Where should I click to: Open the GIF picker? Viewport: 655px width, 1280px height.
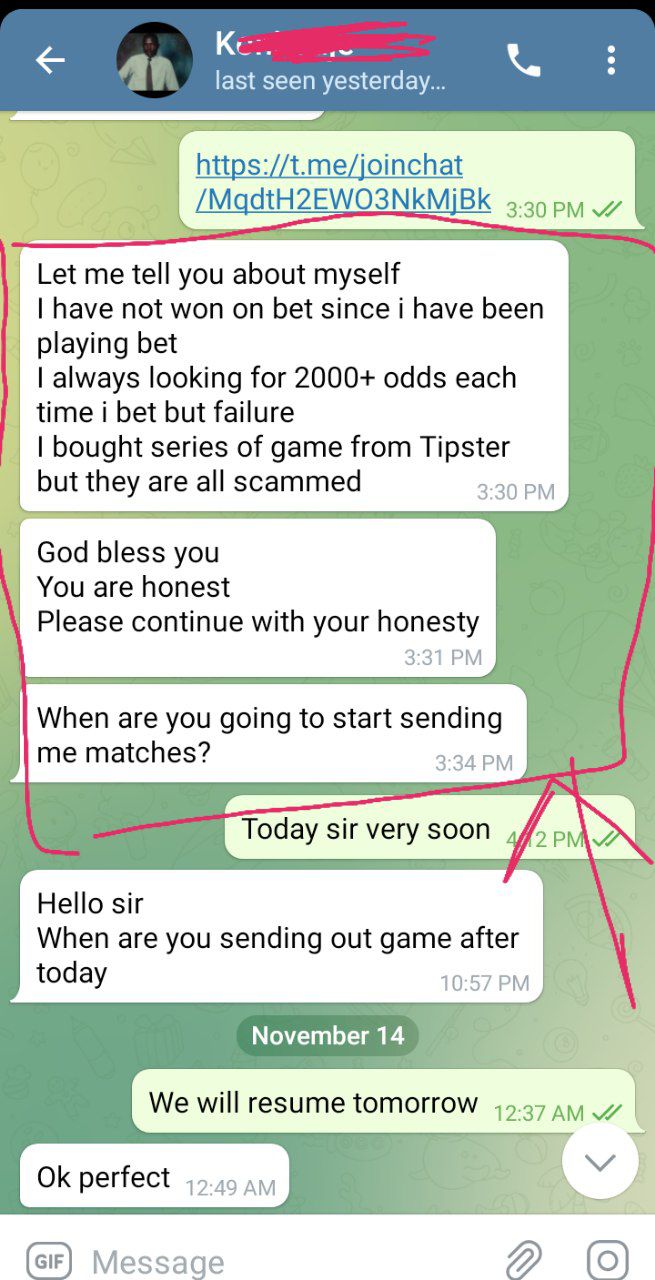48,1260
